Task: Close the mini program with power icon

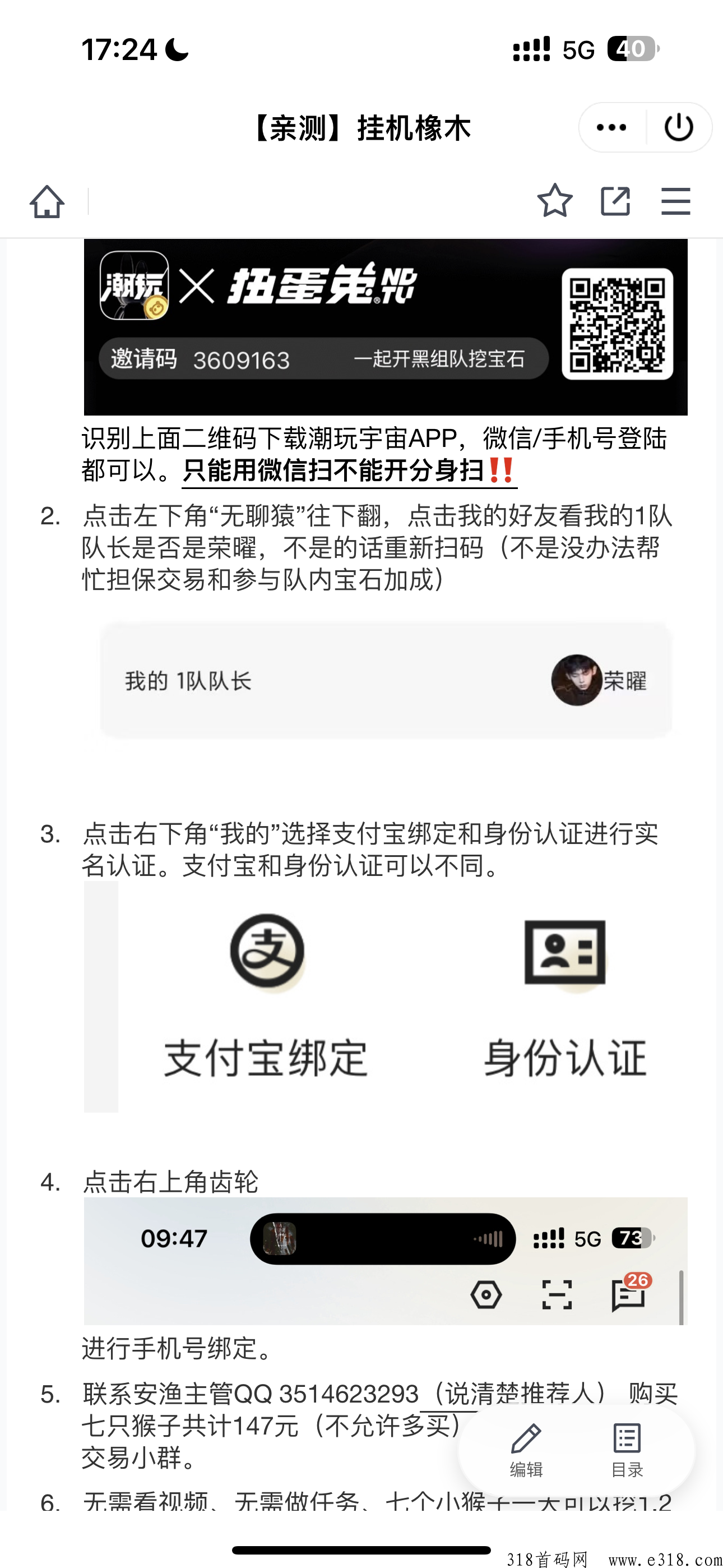Action: pyautogui.click(x=679, y=128)
